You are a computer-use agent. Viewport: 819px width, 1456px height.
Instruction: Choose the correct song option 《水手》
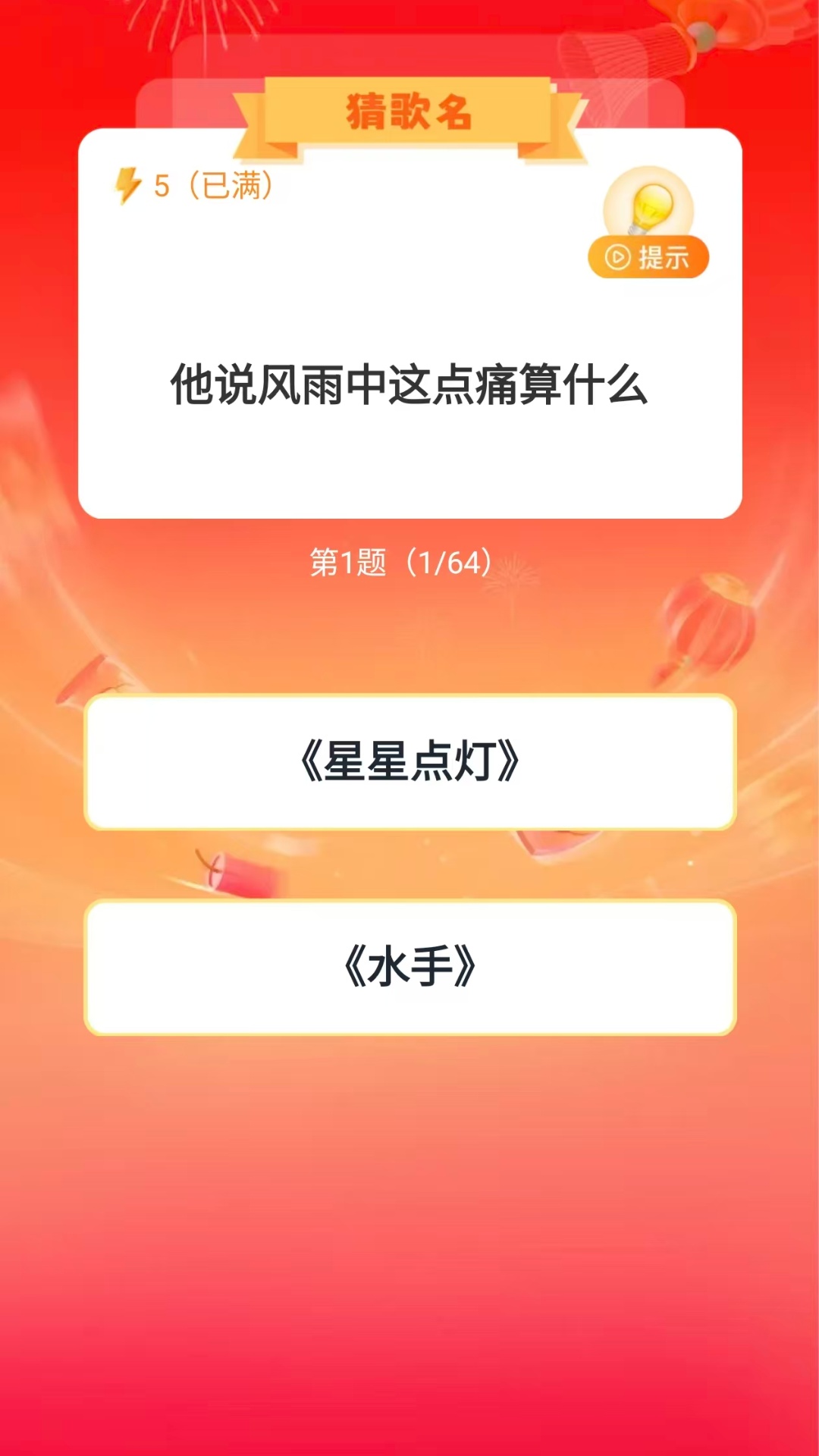click(409, 962)
